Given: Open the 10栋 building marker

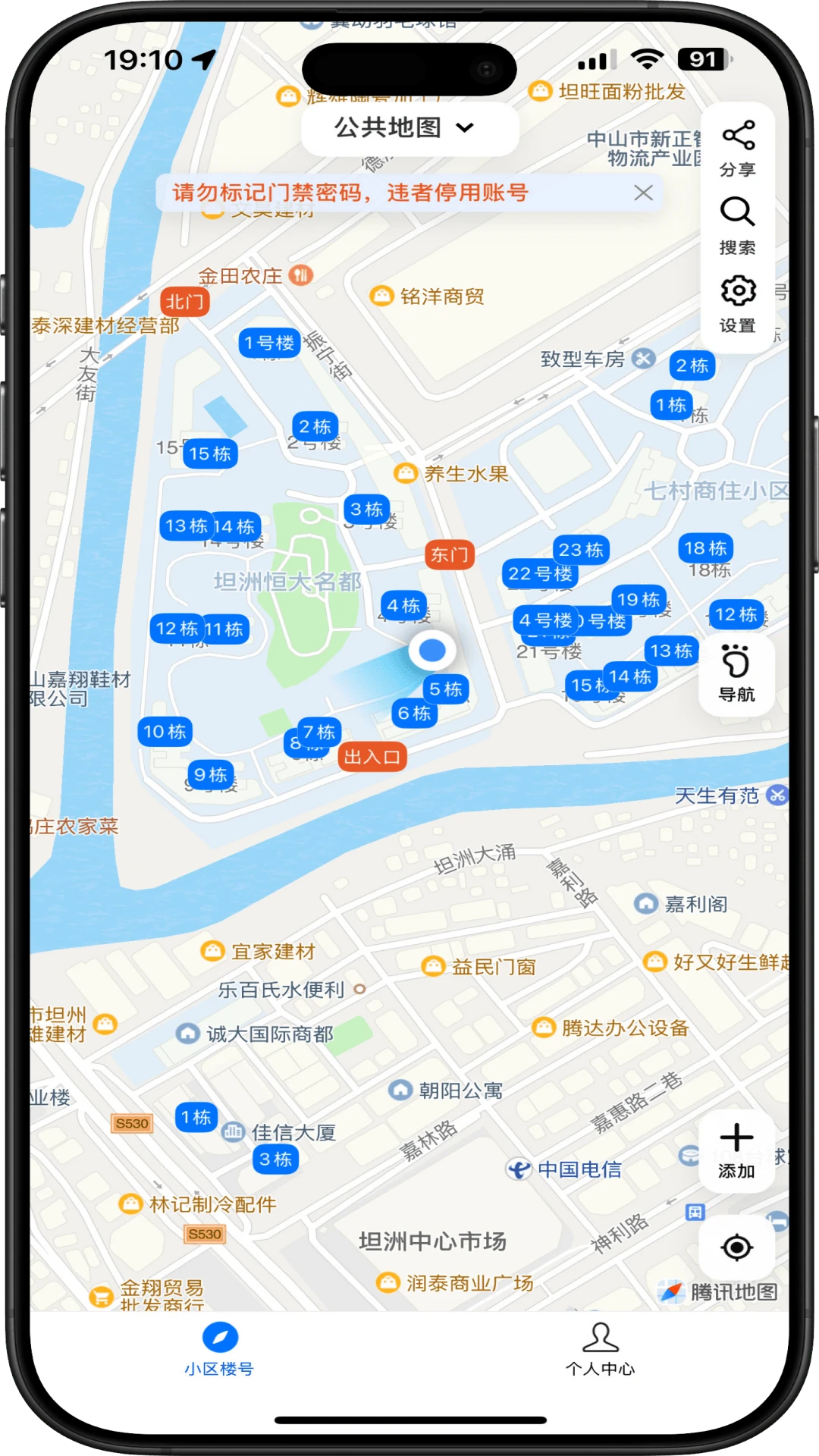Looking at the screenshot, I should pos(165,732).
